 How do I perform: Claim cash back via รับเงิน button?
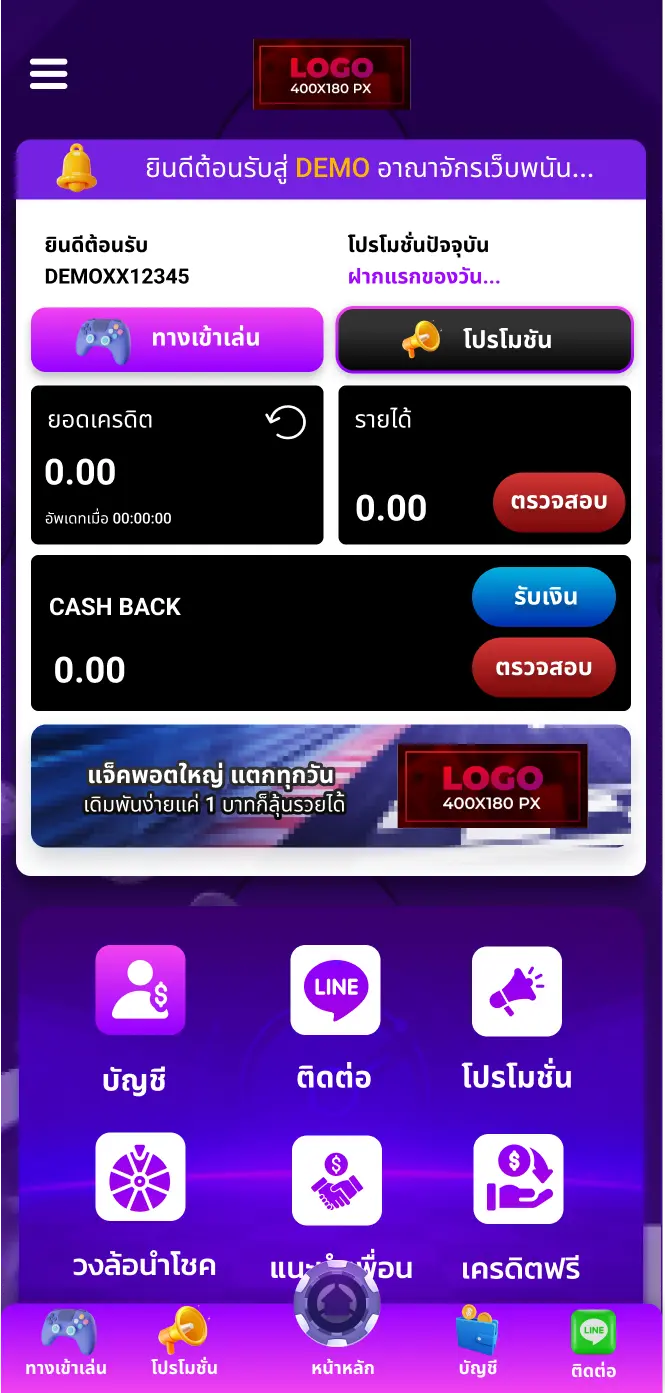pos(543,597)
